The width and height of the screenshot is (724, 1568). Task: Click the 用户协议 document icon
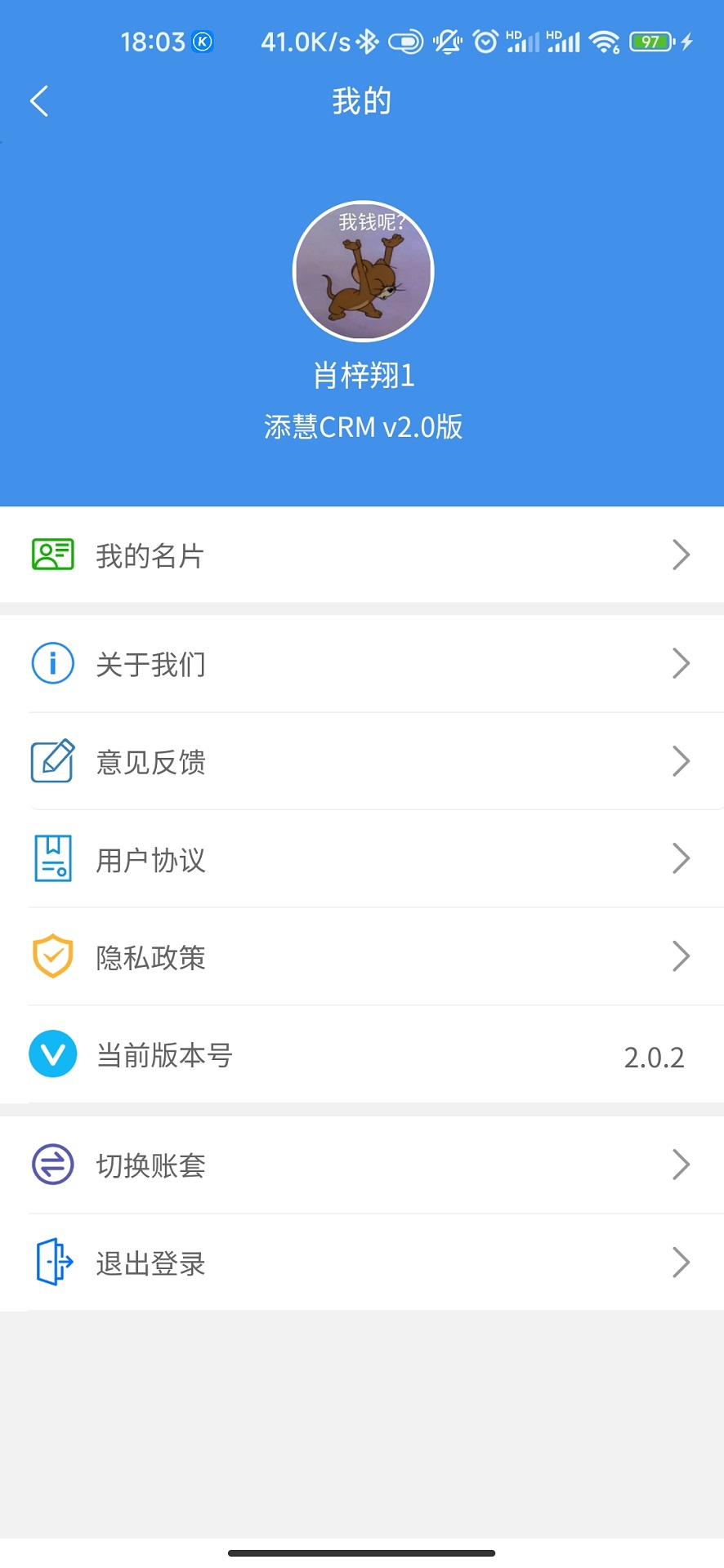tap(52, 858)
